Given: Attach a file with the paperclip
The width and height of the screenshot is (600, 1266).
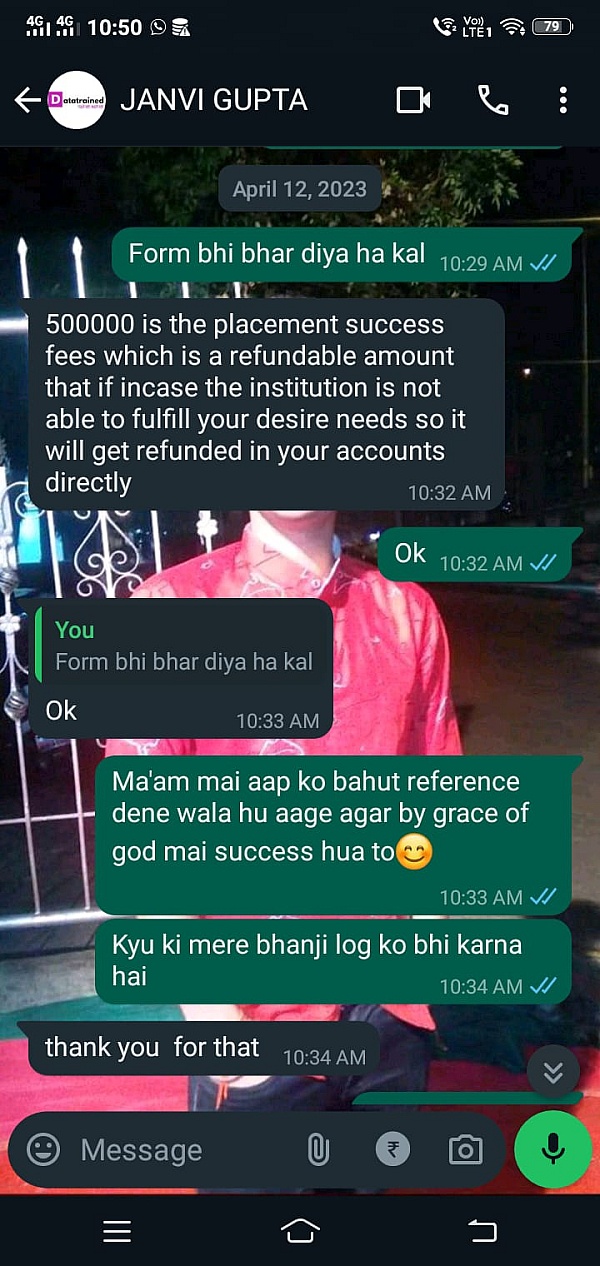Looking at the screenshot, I should pyautogui.click(x=318, y=1150).
